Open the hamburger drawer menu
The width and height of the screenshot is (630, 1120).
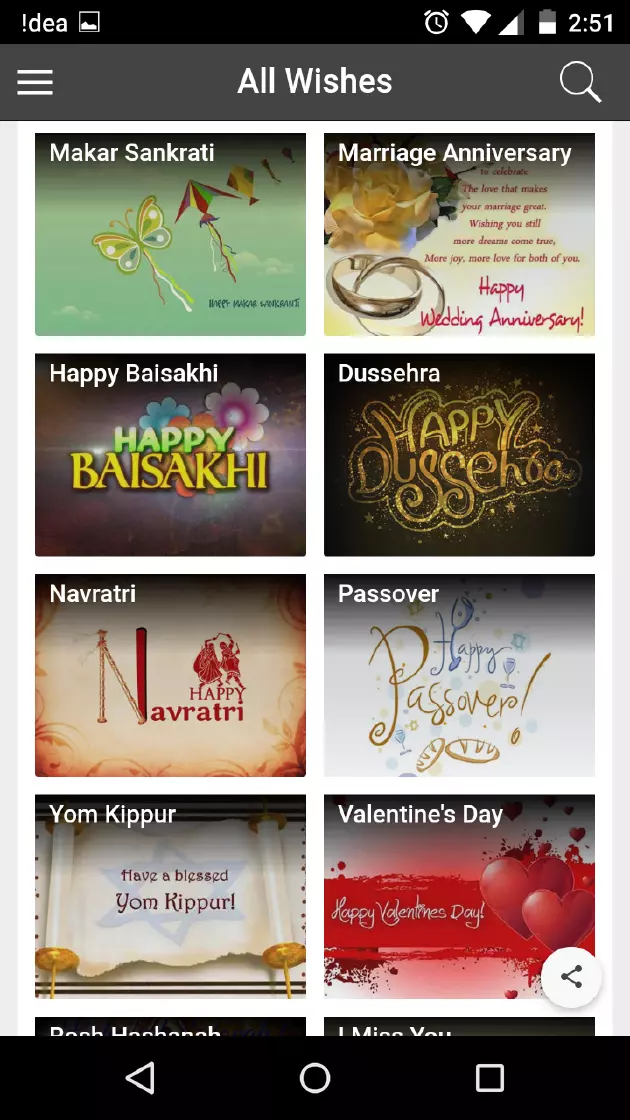[x=35, y=82]
